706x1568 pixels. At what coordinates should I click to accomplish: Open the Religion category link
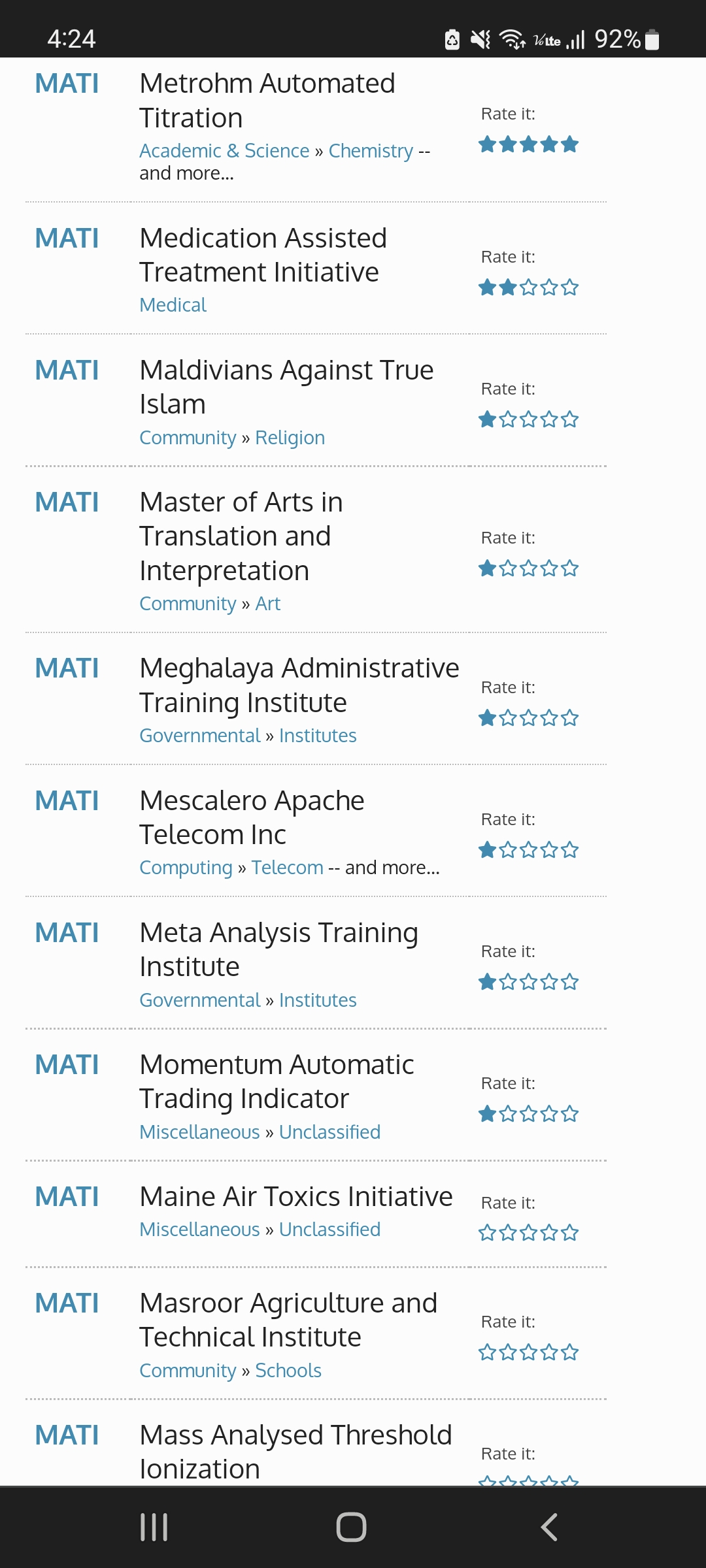coord(290,438)
